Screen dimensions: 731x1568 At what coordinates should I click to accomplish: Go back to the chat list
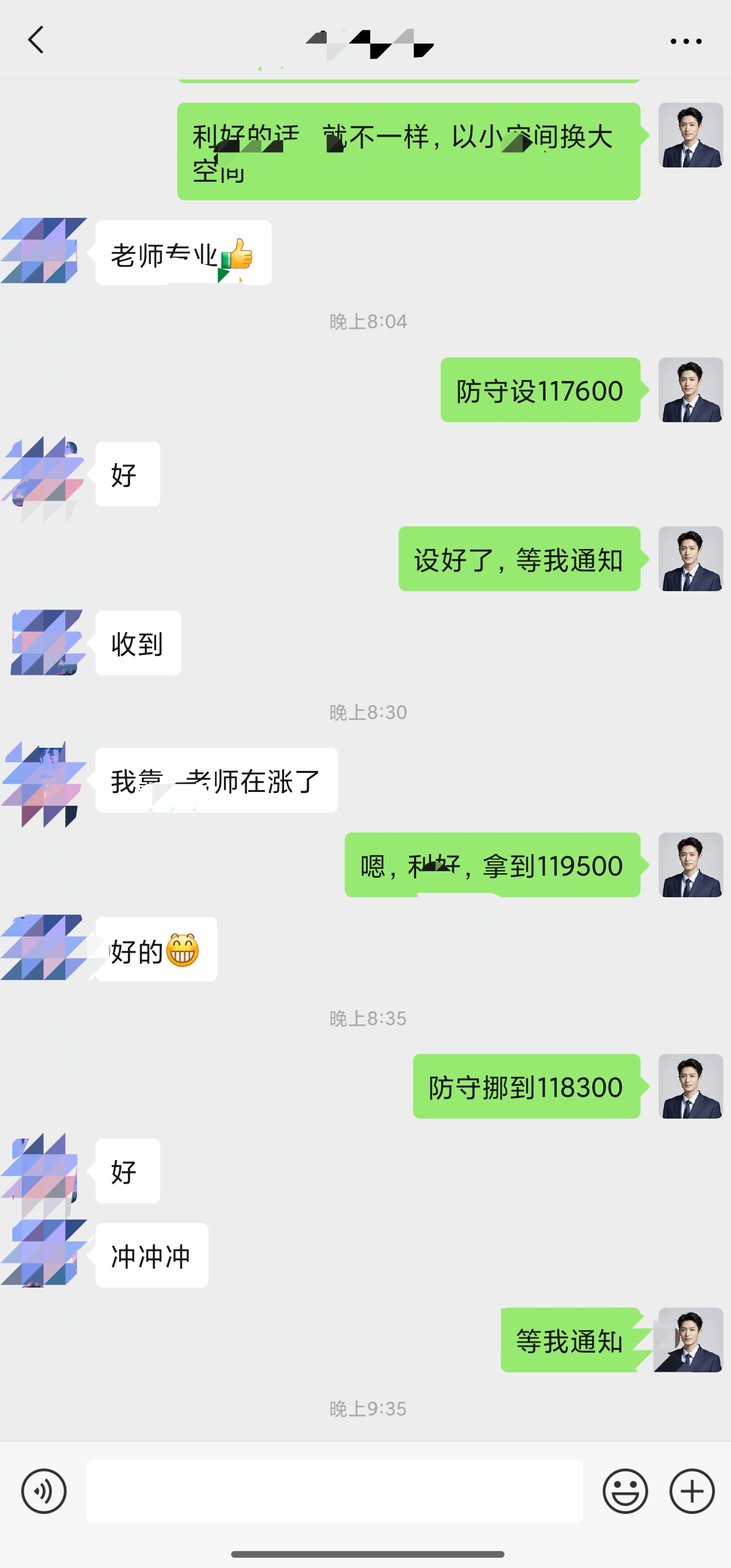click(x=36, y=40)
